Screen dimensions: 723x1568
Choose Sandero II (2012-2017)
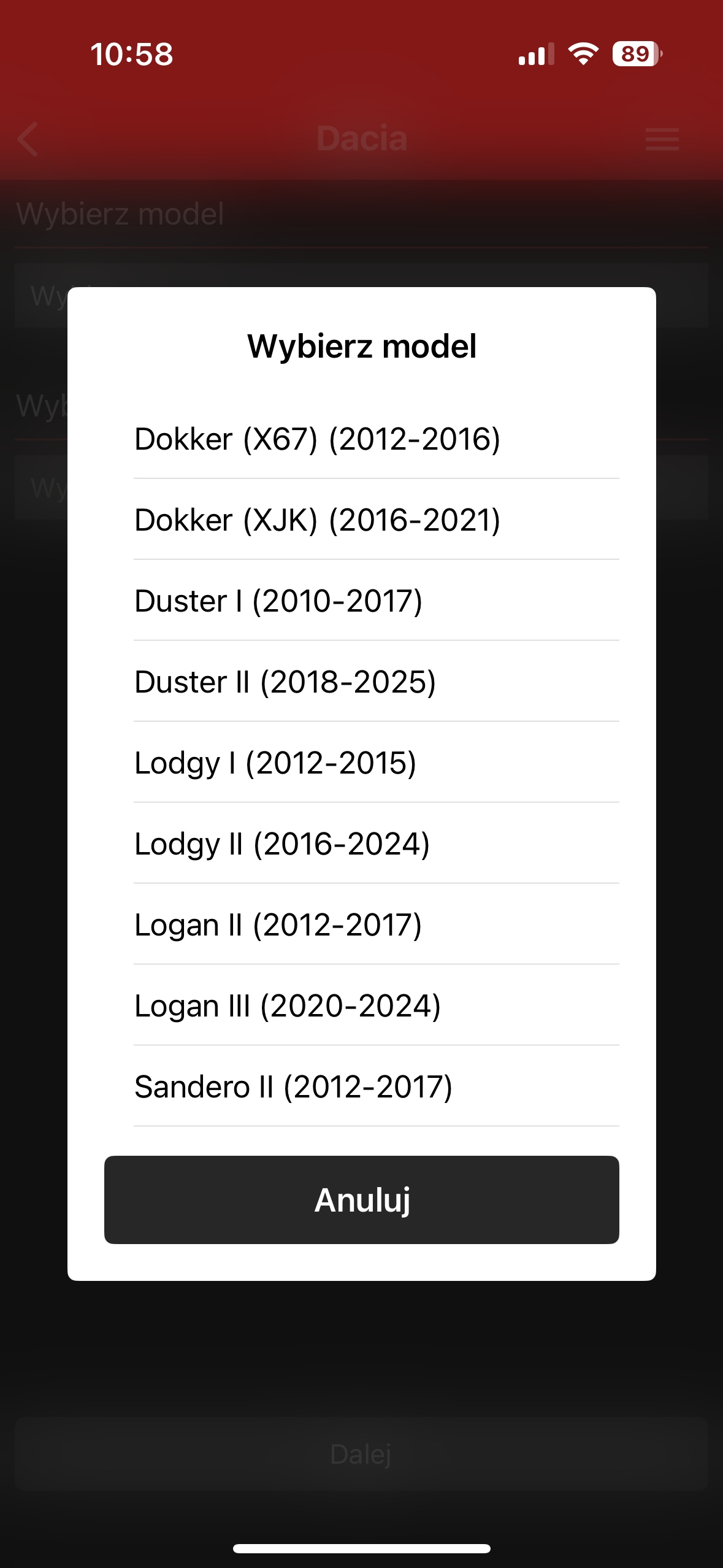pyautogui.click(x=293, y=1087)
